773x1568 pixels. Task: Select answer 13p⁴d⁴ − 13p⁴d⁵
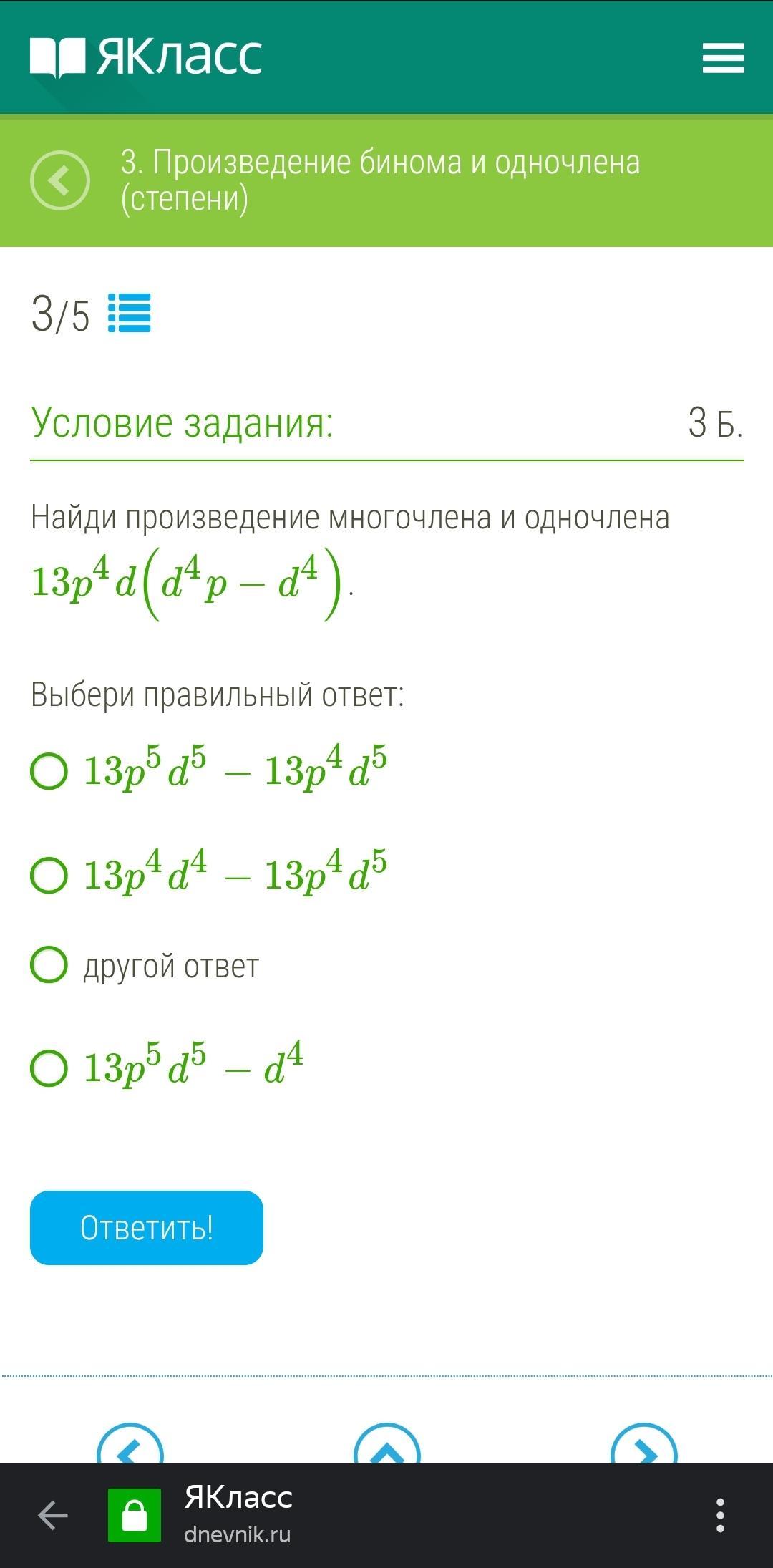[x=49, y=875]
